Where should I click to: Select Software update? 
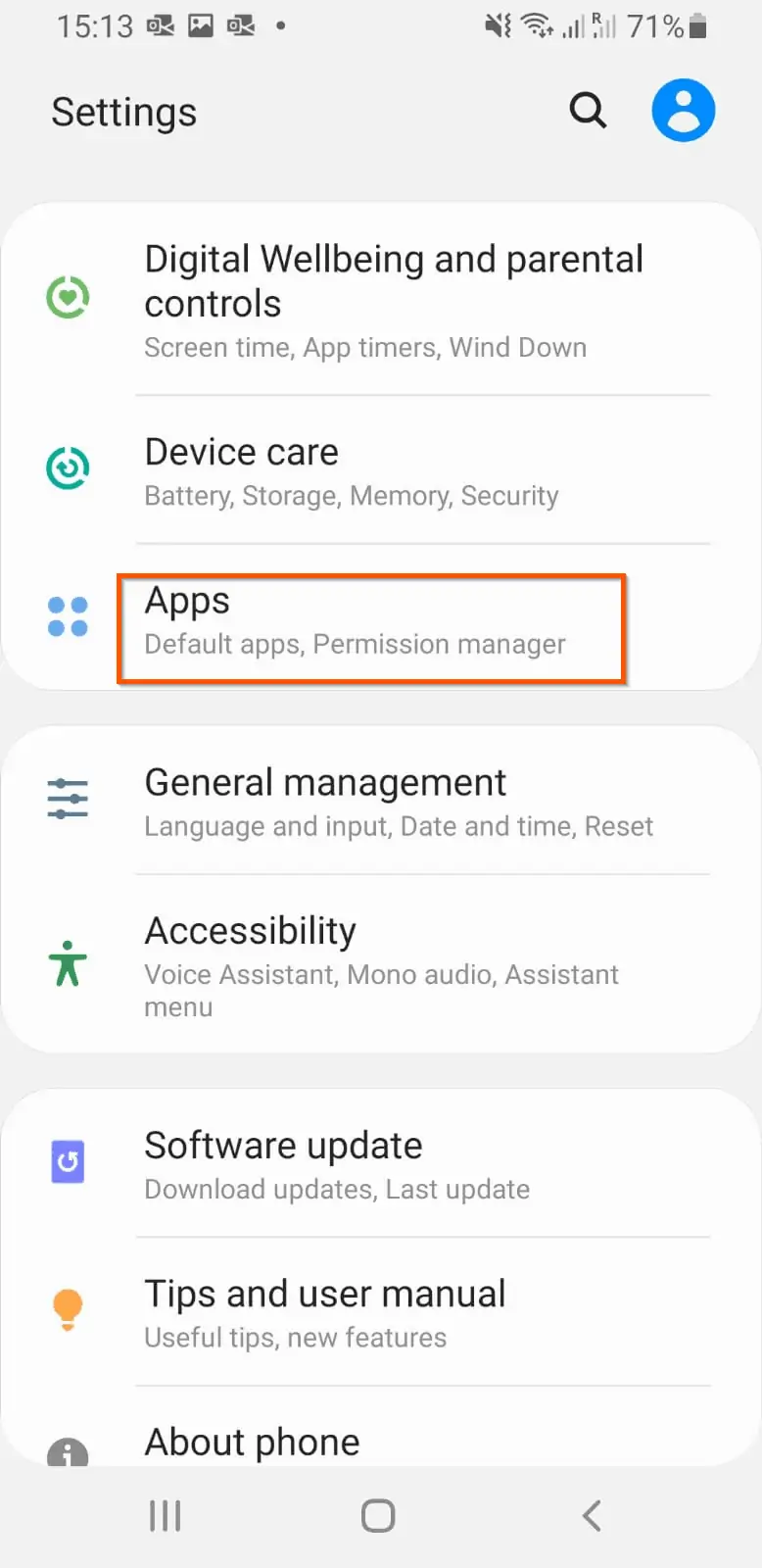[x=381, y=1164]
